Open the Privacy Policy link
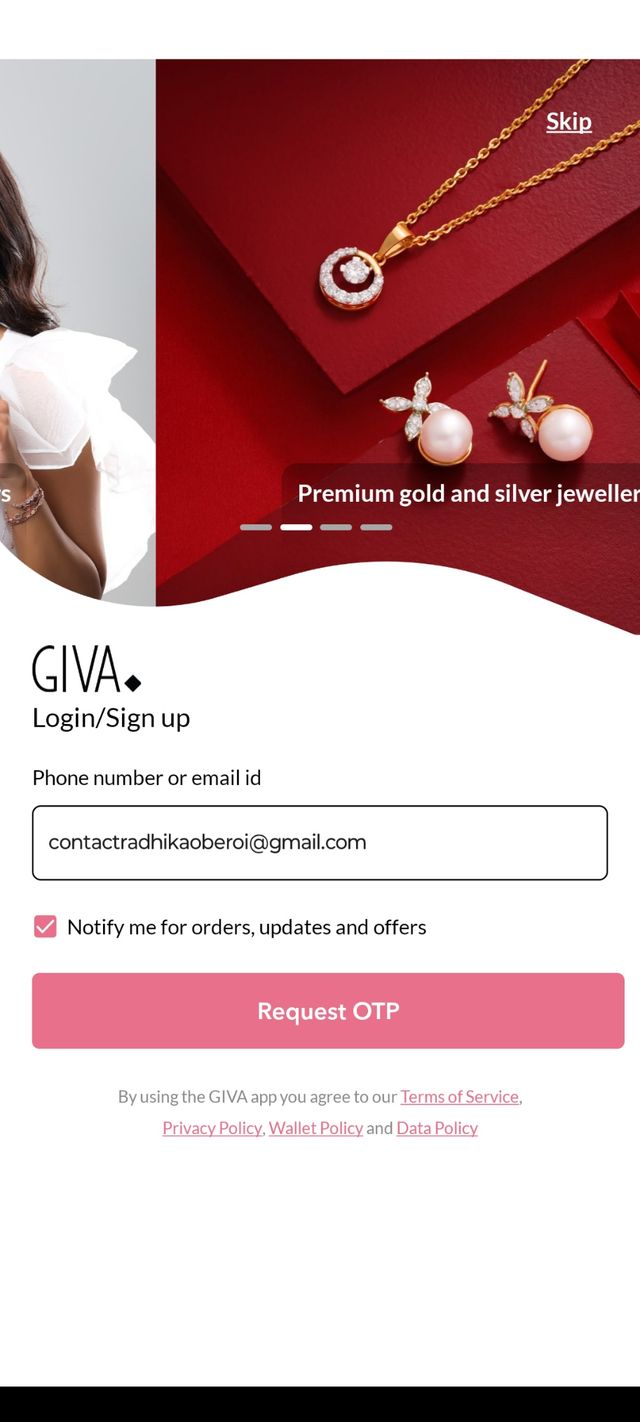Image resolution: width=640 pixels, height=1422 pixels. [212, 1128]
